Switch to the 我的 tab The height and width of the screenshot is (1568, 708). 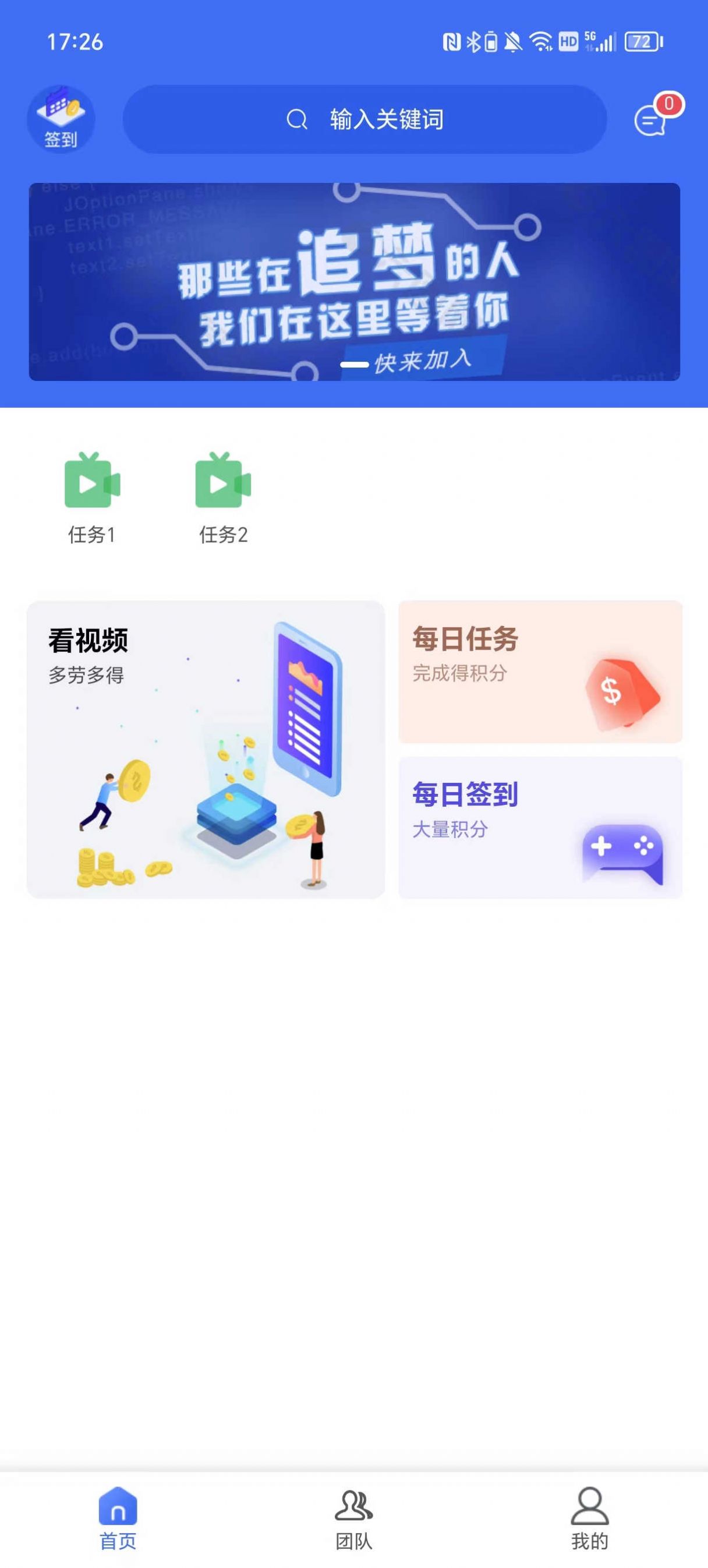pyautogui.click(x=590, y=1516)
